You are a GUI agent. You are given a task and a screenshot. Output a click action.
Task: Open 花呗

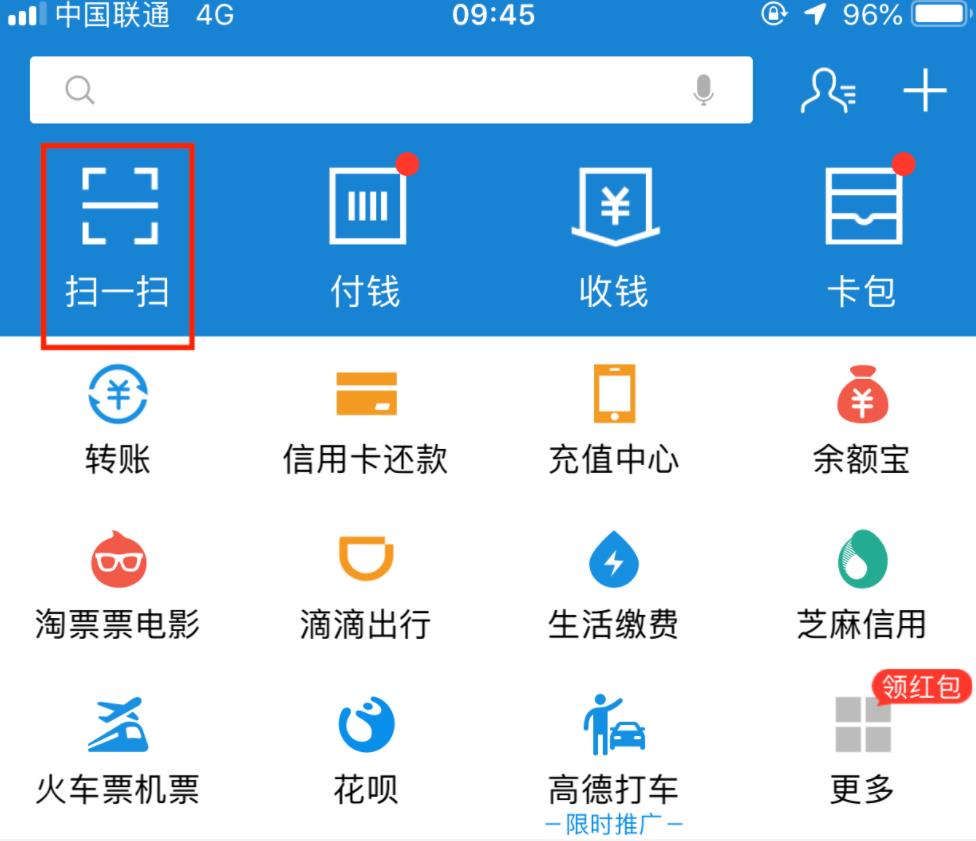point(366,750)
